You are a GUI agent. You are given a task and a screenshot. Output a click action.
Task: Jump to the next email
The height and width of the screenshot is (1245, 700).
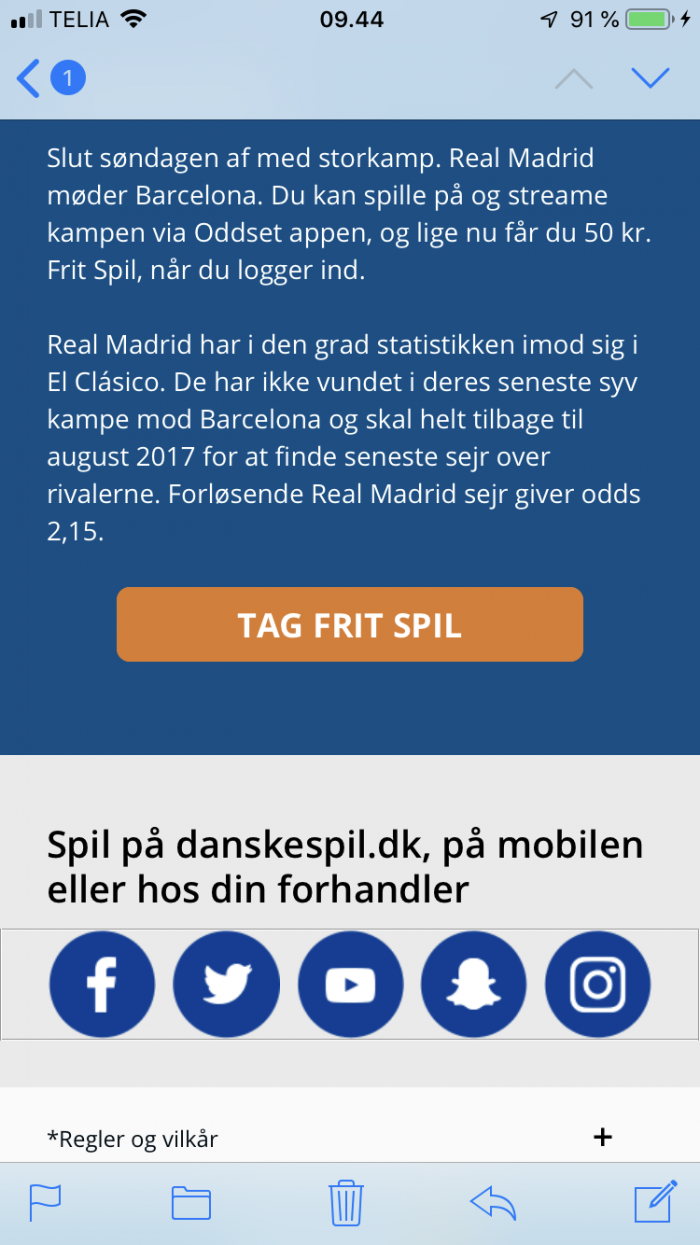[x=651, y=78]
